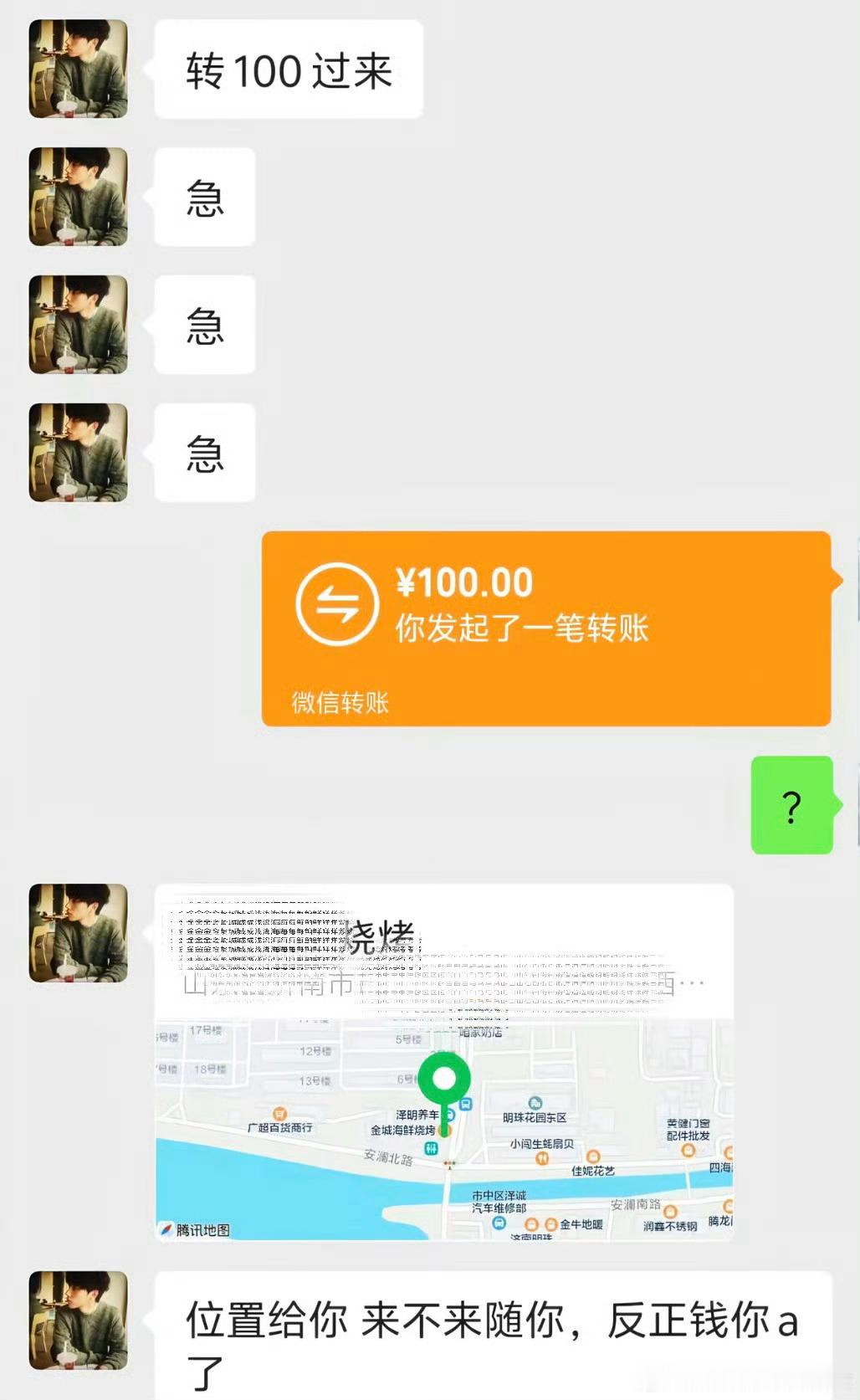860x1400 pixels.
Task: Select the restaurant icon near 佳妮花艺
Action: [x=593, y=1153]
